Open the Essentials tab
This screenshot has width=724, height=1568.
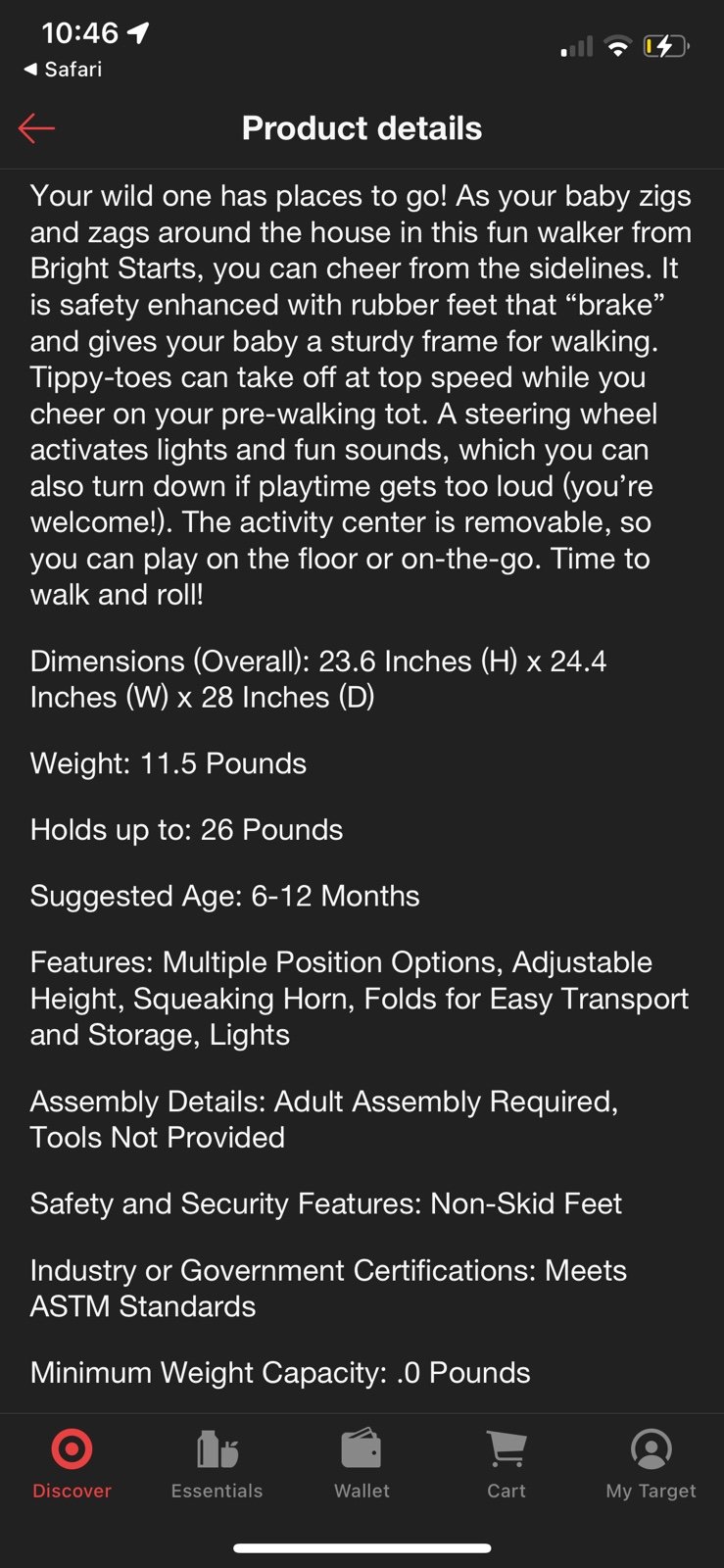[217, 1464]
